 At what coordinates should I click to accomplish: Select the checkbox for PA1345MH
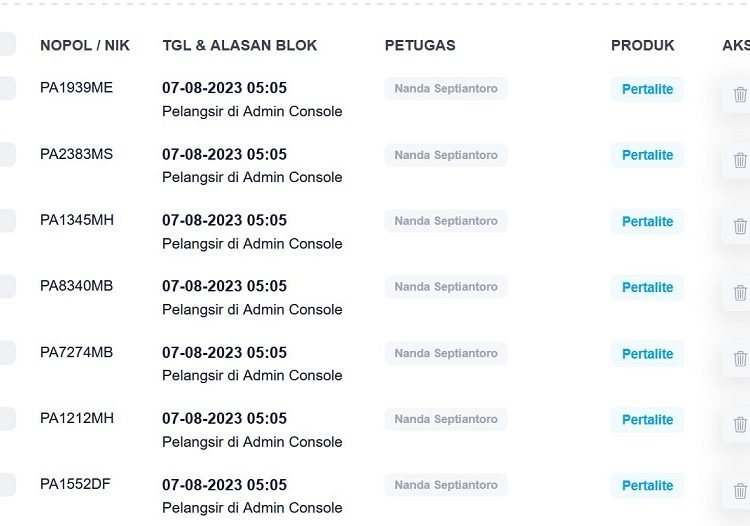coord(6,220)
